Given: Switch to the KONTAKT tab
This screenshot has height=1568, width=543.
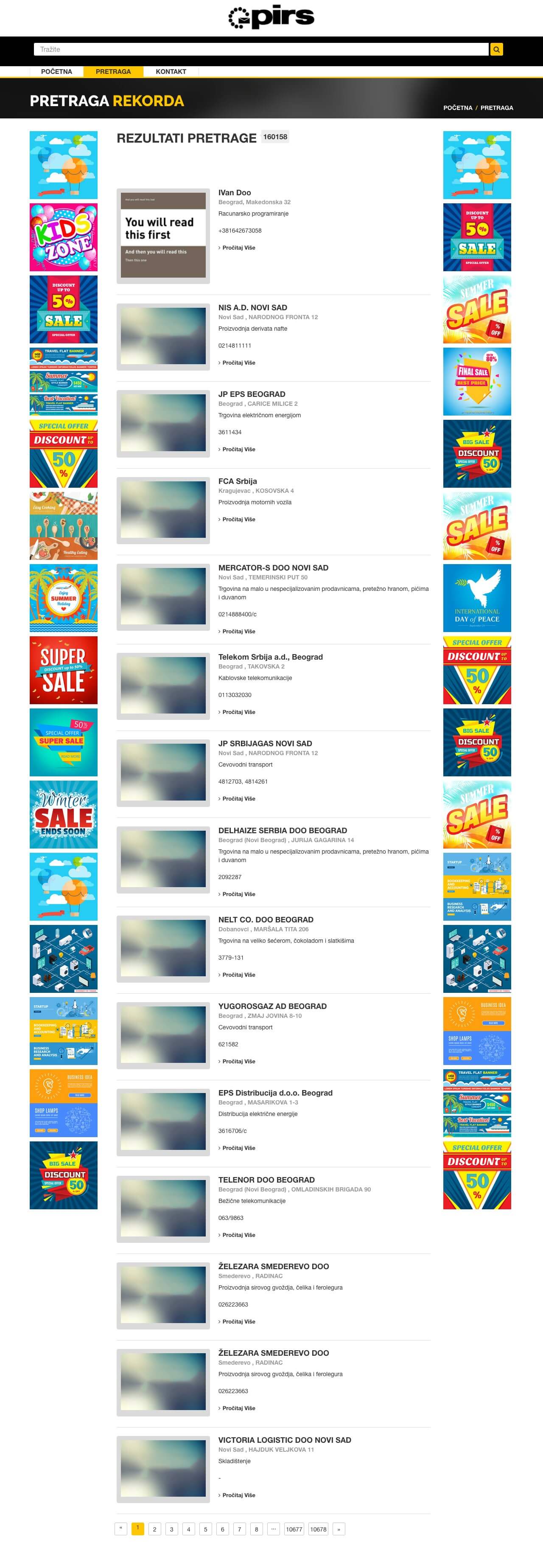Looking at the screenshot, I should click(171, 72).
